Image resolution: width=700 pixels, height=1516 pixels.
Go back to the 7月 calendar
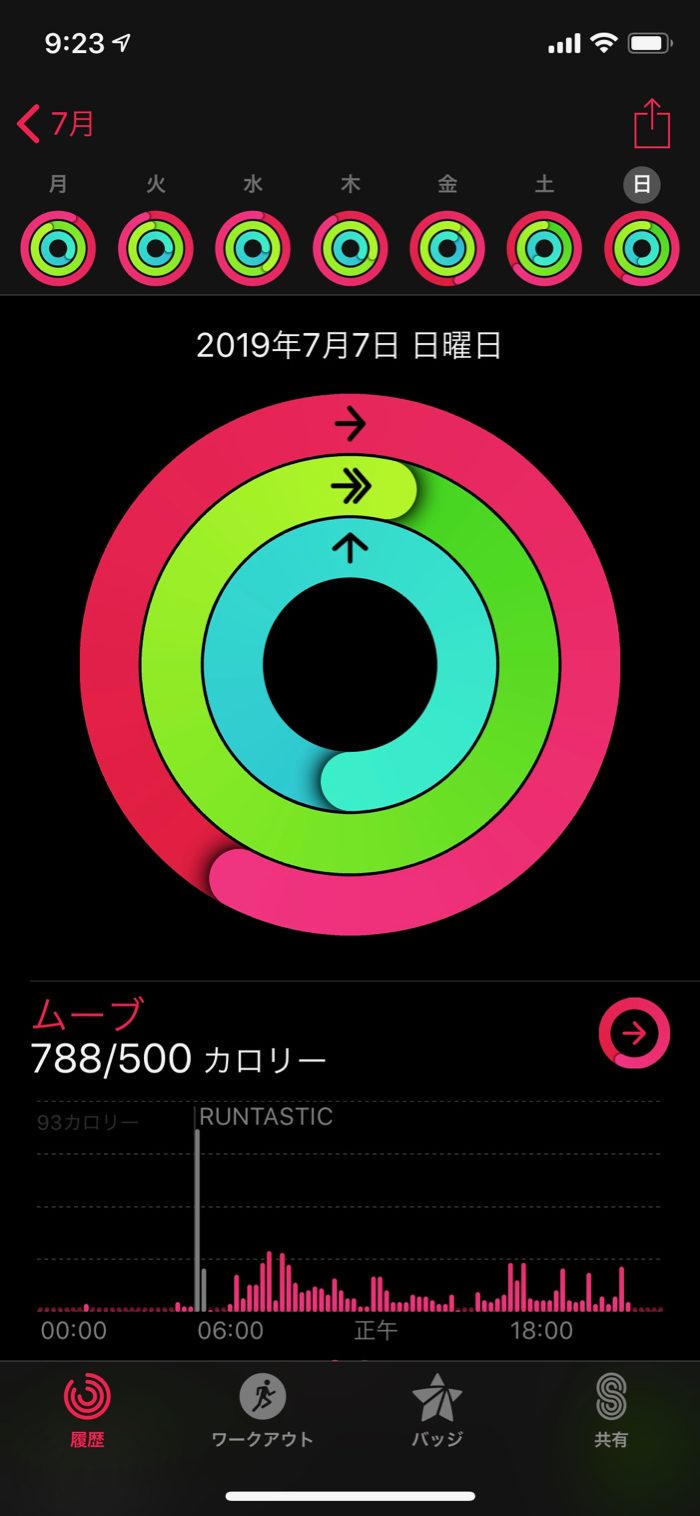pos(57,125)
